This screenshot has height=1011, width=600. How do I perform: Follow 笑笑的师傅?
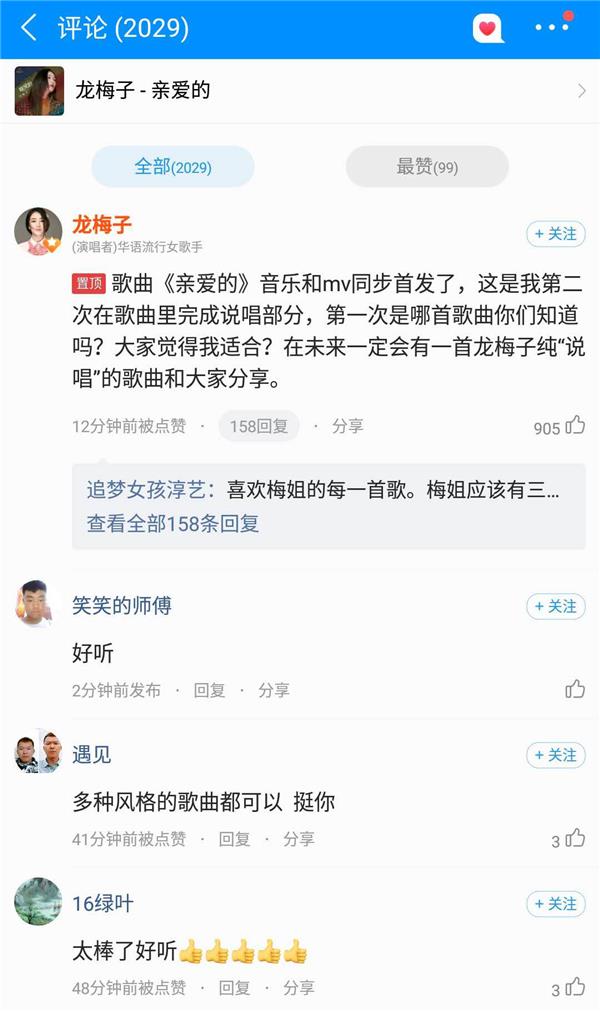(x=556, y=606)
